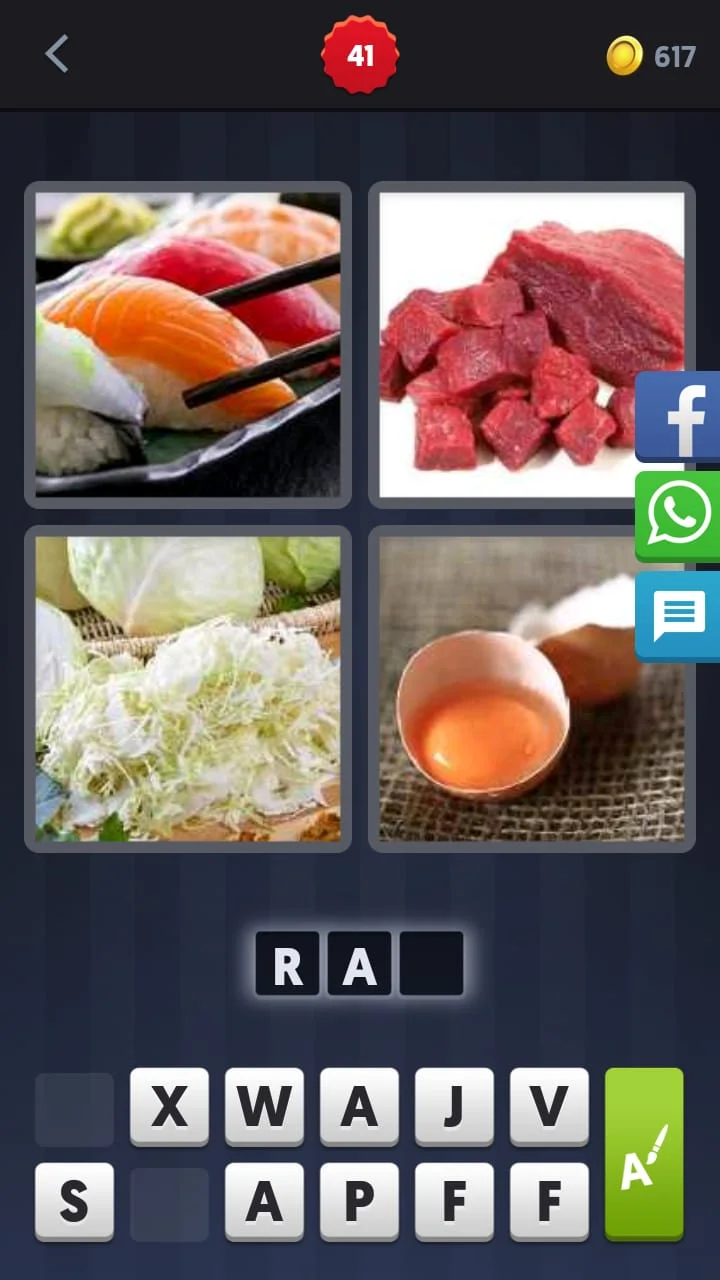Choose the letter J tile
This screenshot has width=720, height=1280.
[x=454, y=1106]
